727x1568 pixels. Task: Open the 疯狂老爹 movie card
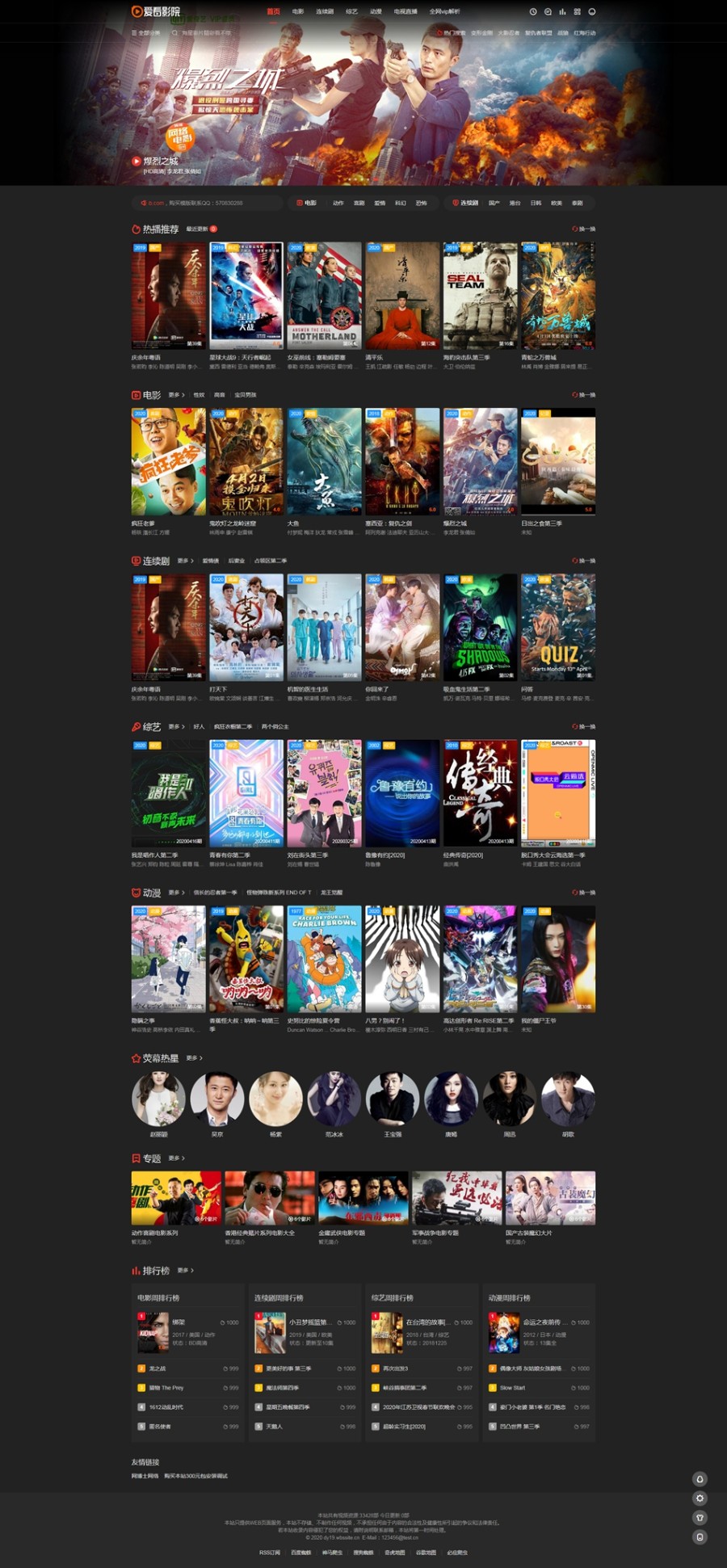168,461
